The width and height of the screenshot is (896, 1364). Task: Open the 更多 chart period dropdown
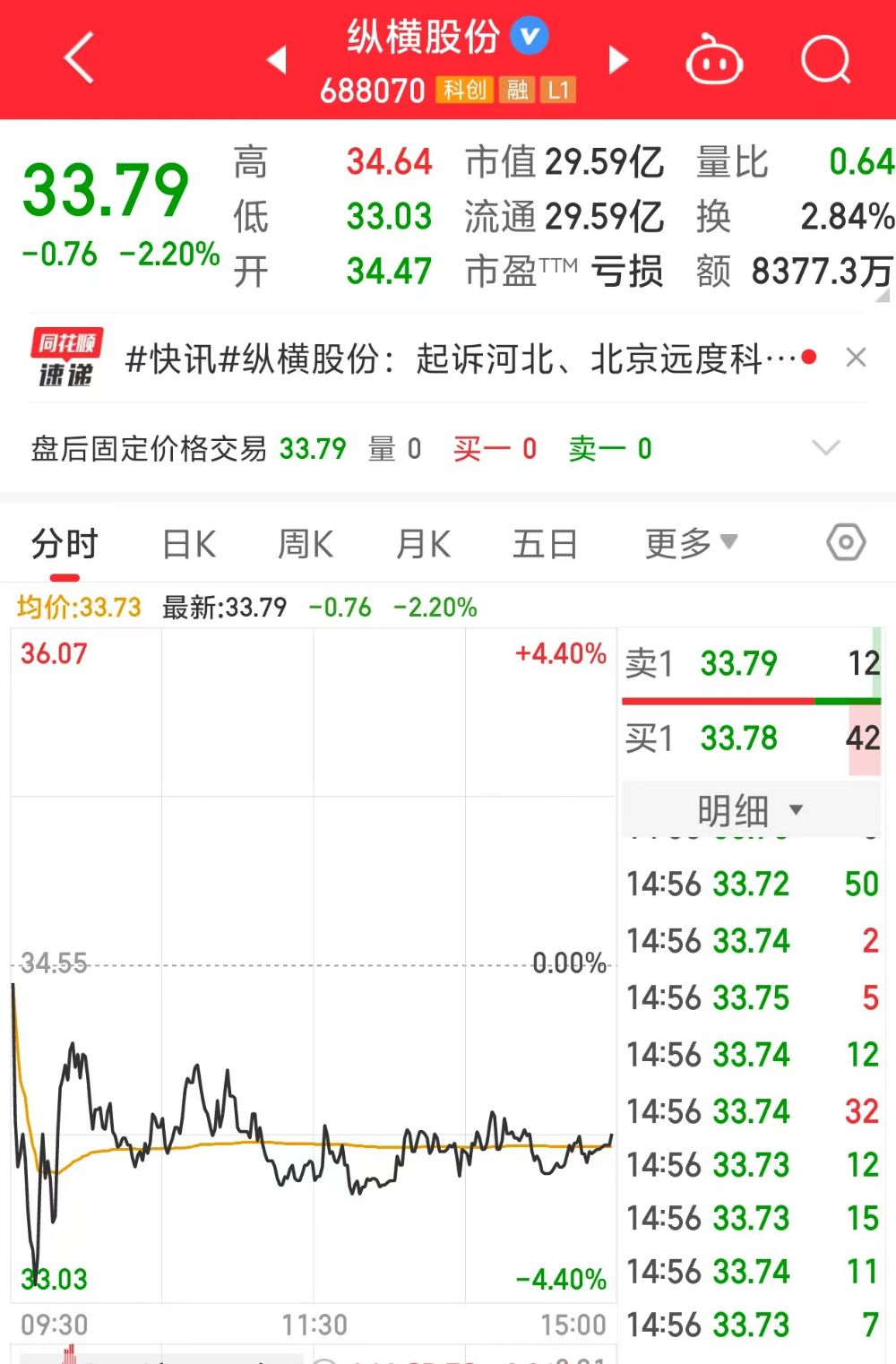click(690, 543)
